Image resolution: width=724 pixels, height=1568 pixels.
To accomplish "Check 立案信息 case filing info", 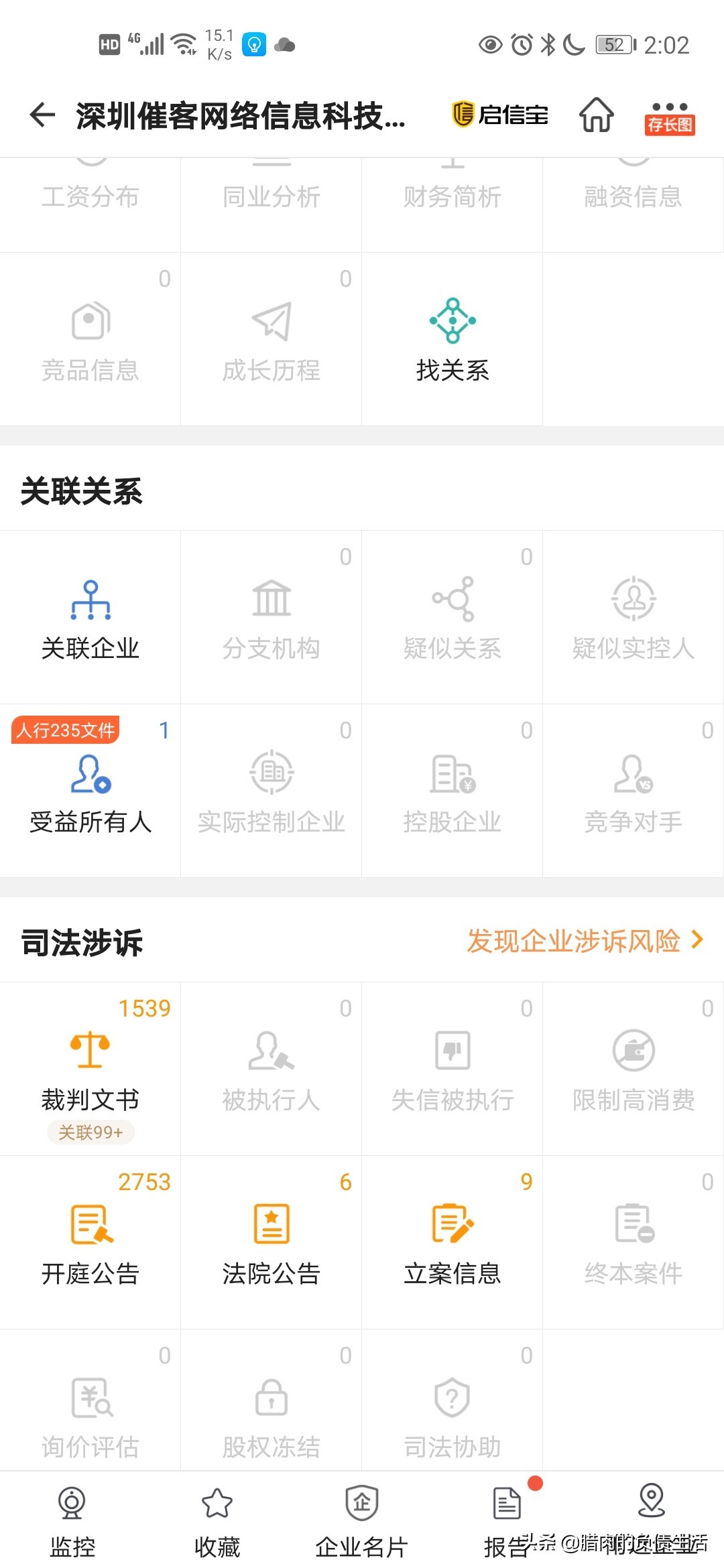I will 452,1243.
